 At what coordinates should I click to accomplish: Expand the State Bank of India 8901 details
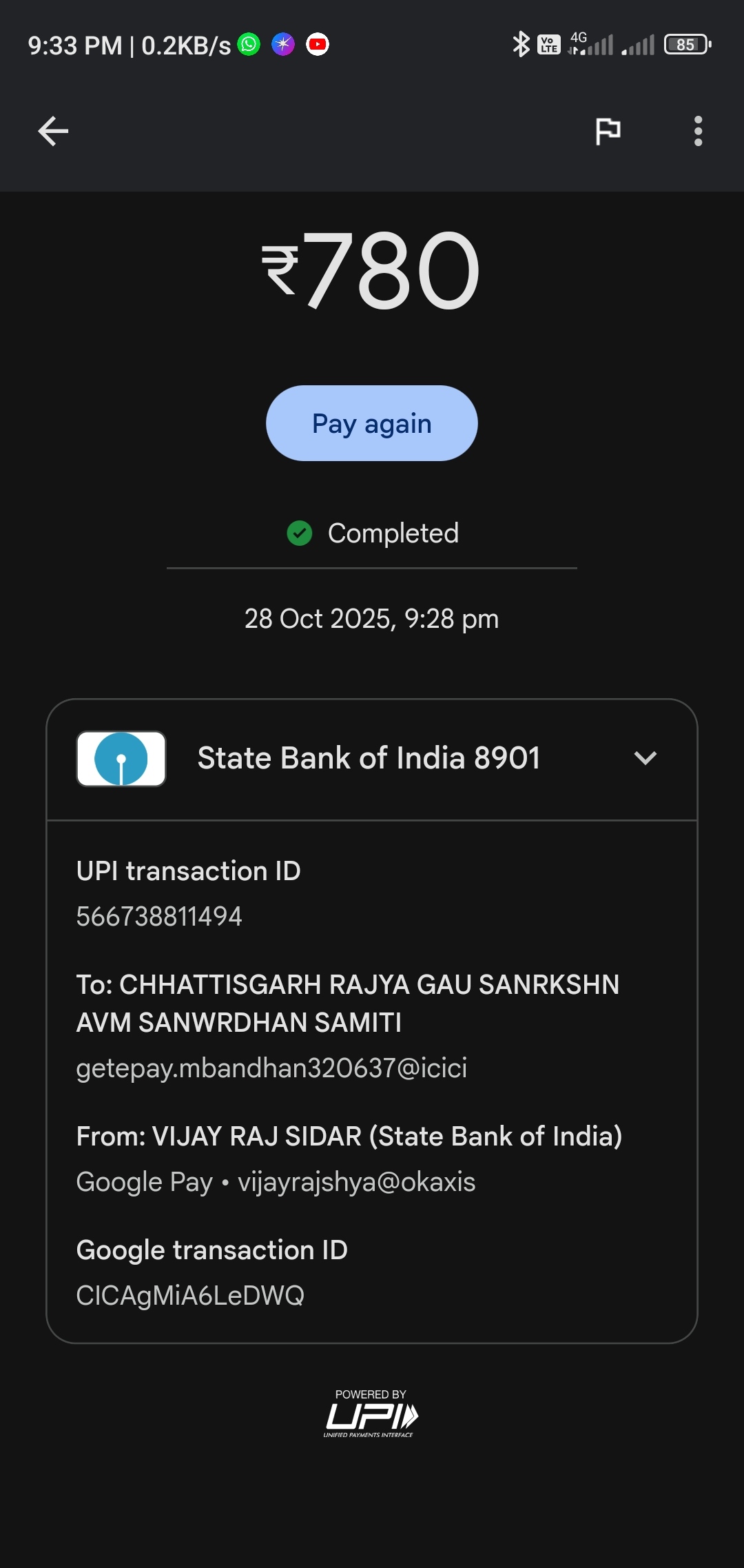click(645, 758)
